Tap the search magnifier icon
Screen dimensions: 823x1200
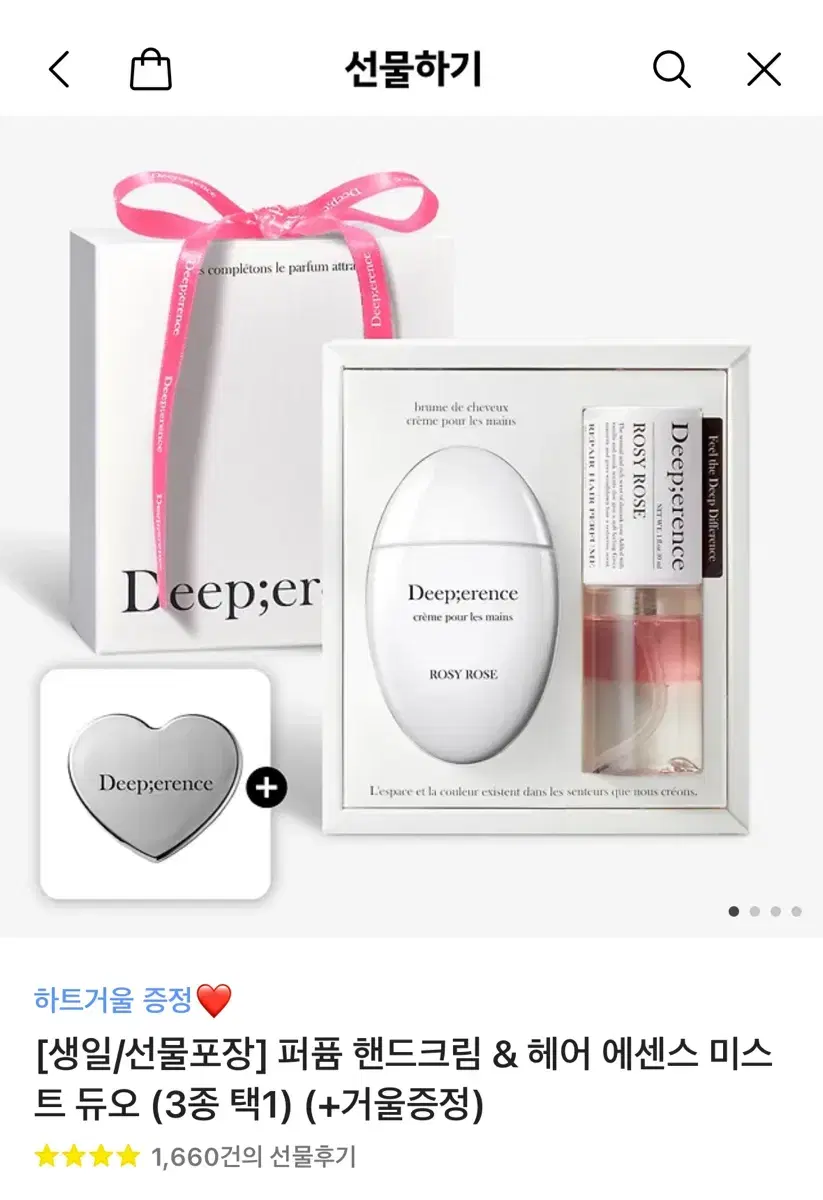click(x=672, y=70)
